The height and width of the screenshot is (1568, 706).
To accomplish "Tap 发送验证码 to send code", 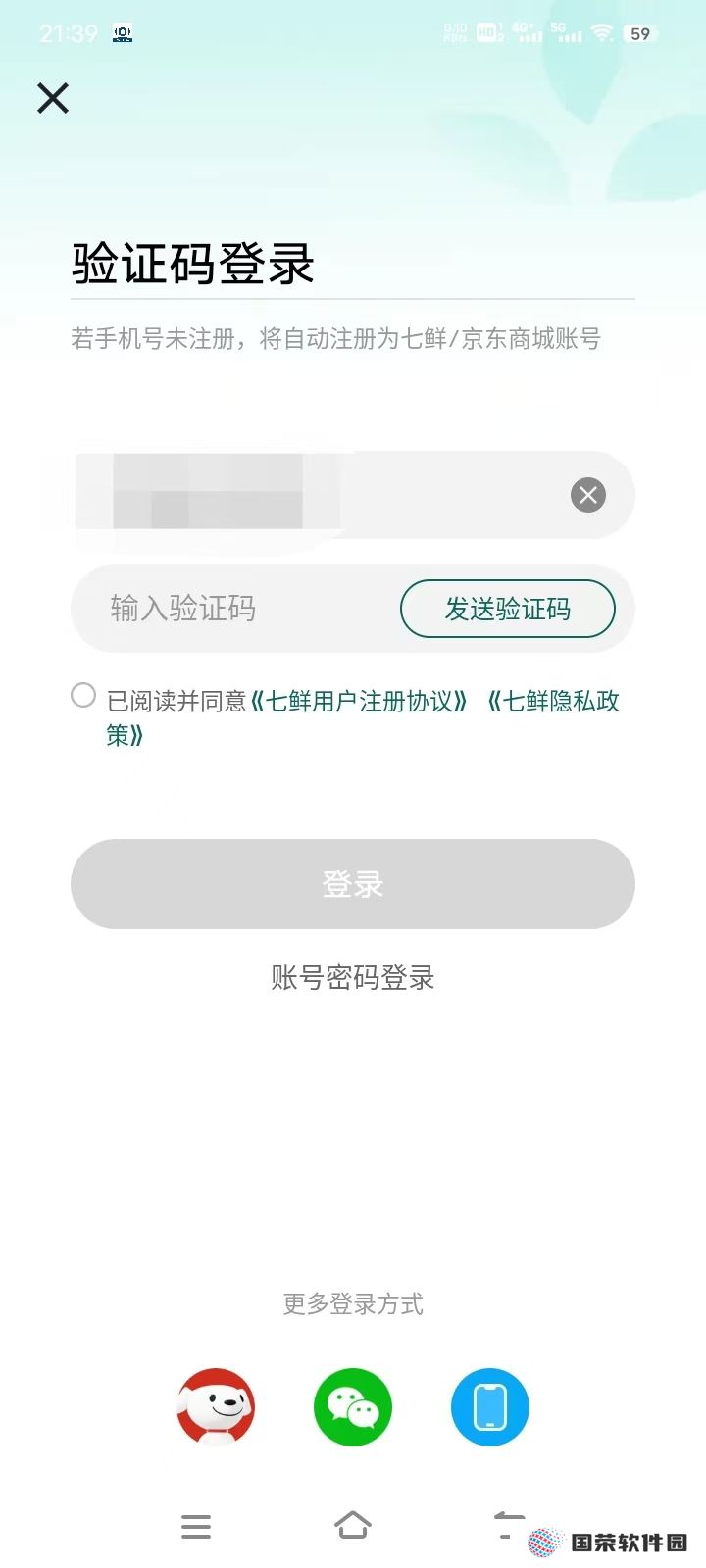I will (x=508, y=609).
